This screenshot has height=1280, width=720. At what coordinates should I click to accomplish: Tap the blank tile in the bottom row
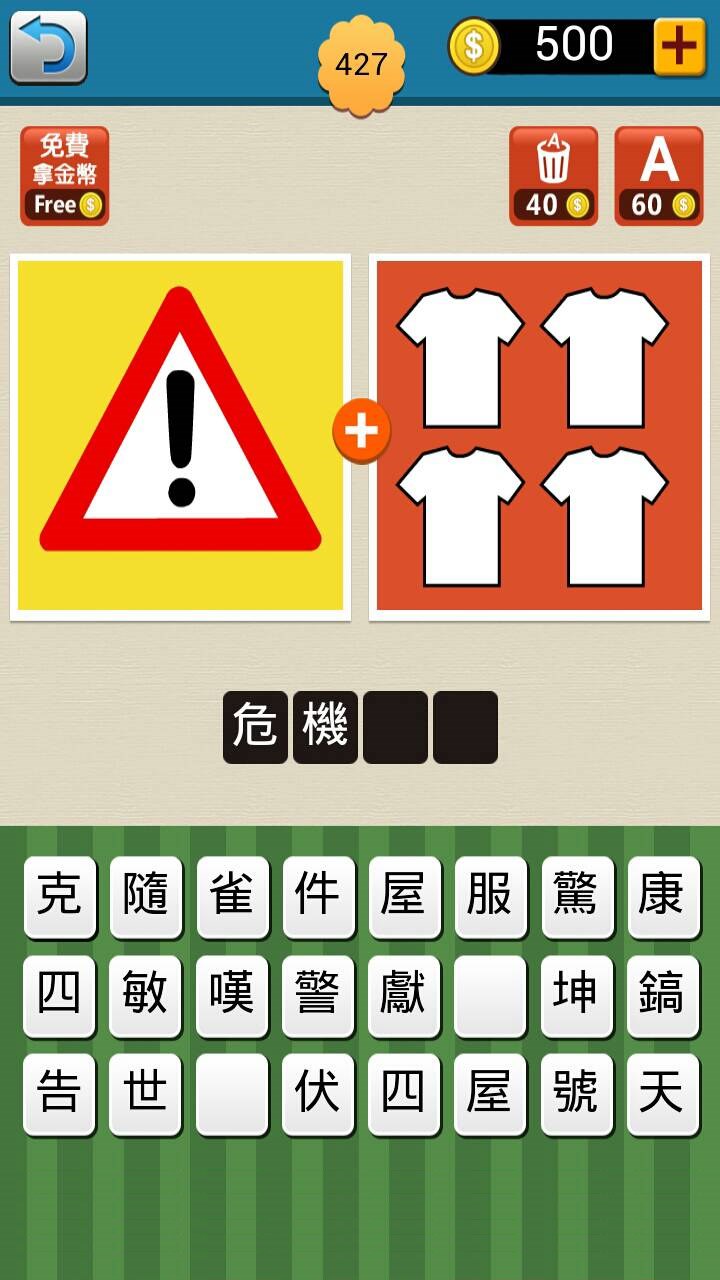click(231, 1093)
